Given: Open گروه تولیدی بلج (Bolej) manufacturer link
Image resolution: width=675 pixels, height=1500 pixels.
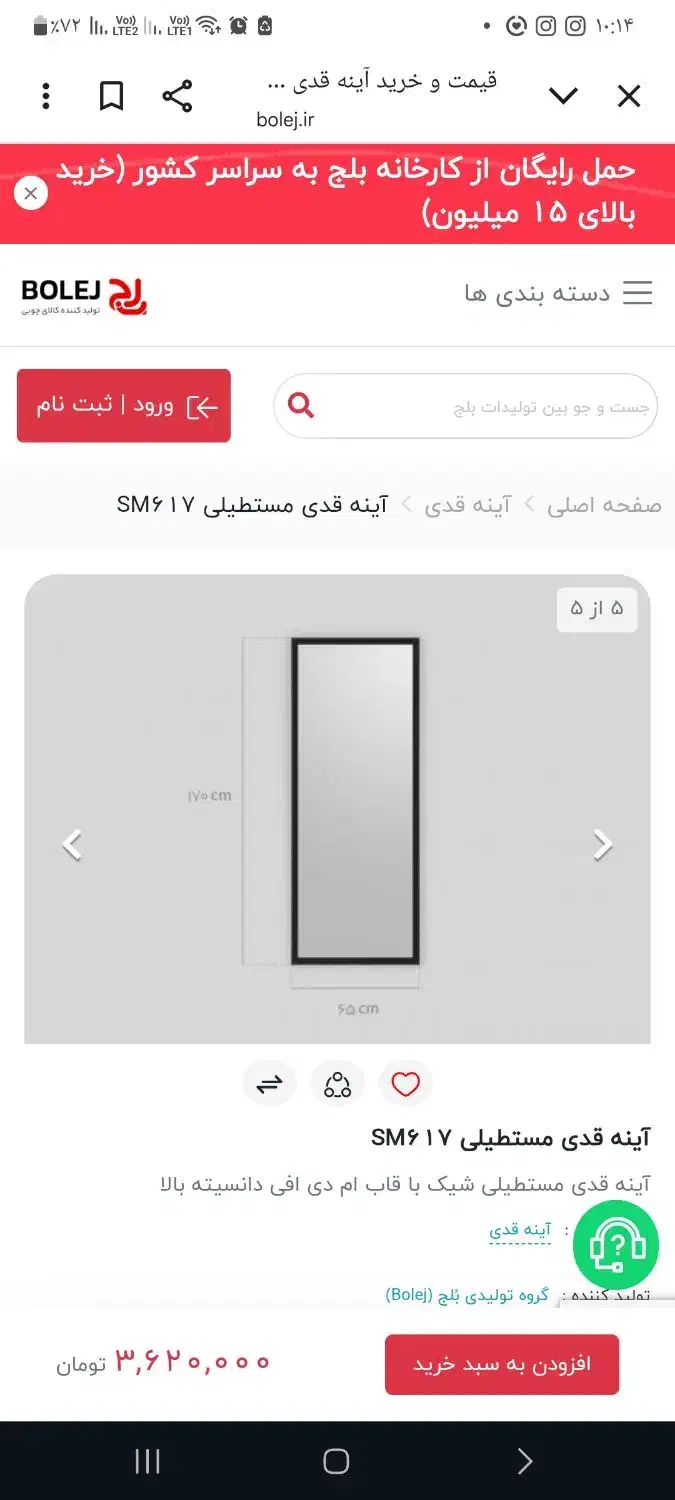Looking at the screenshot, I should [467, 1295].
